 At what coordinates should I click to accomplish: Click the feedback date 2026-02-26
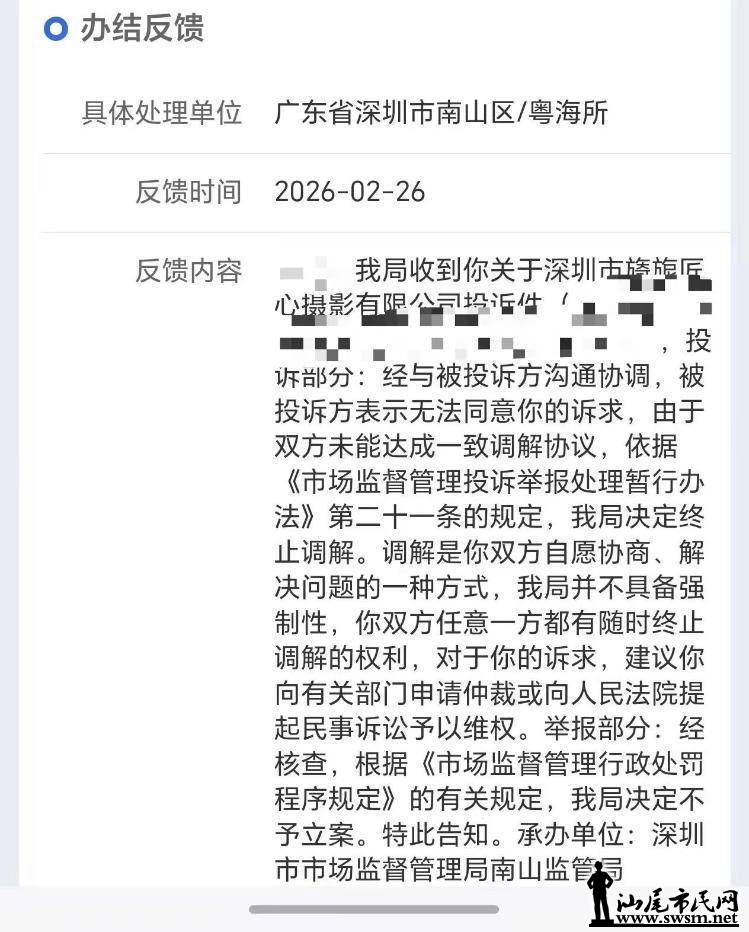coord(352,192)
